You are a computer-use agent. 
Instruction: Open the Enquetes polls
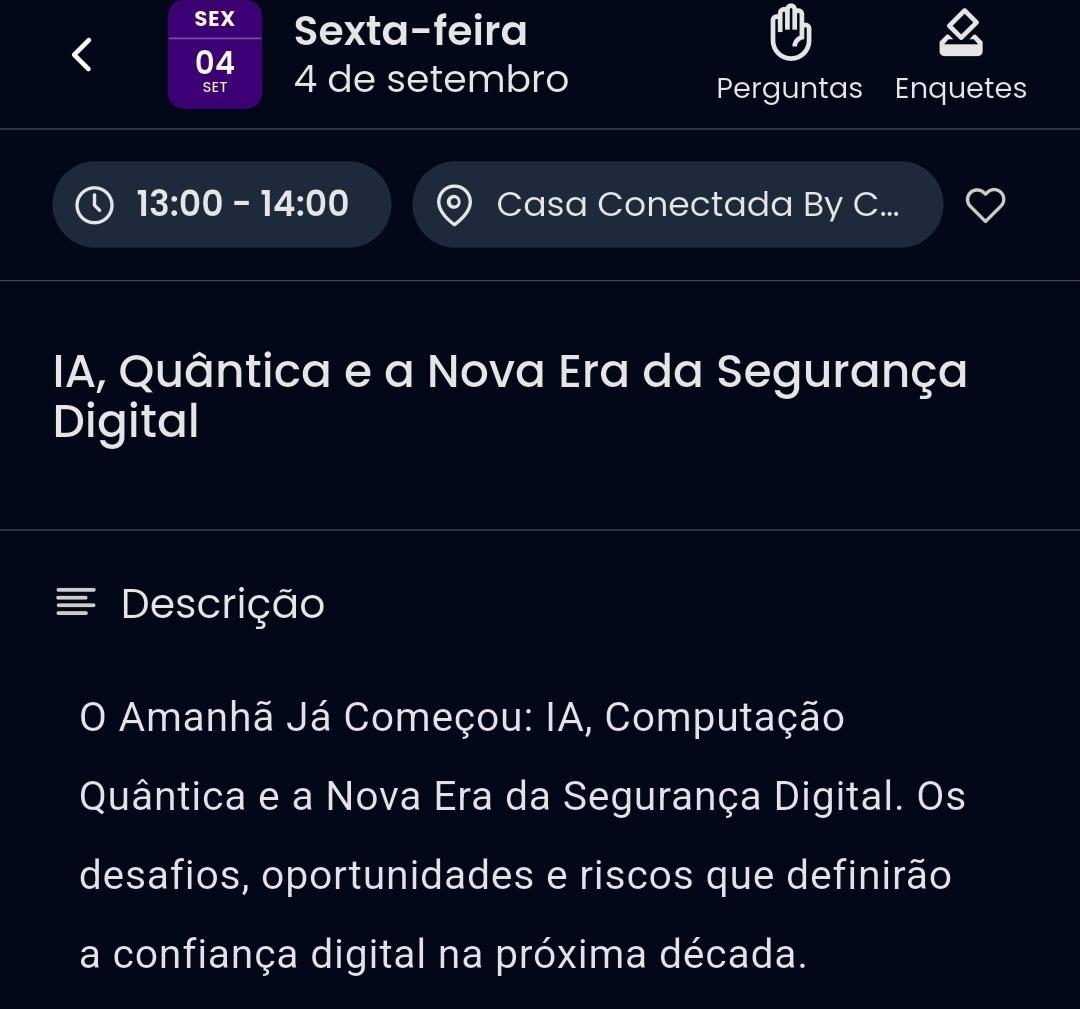pyautogui.click(x=960, y=54)
